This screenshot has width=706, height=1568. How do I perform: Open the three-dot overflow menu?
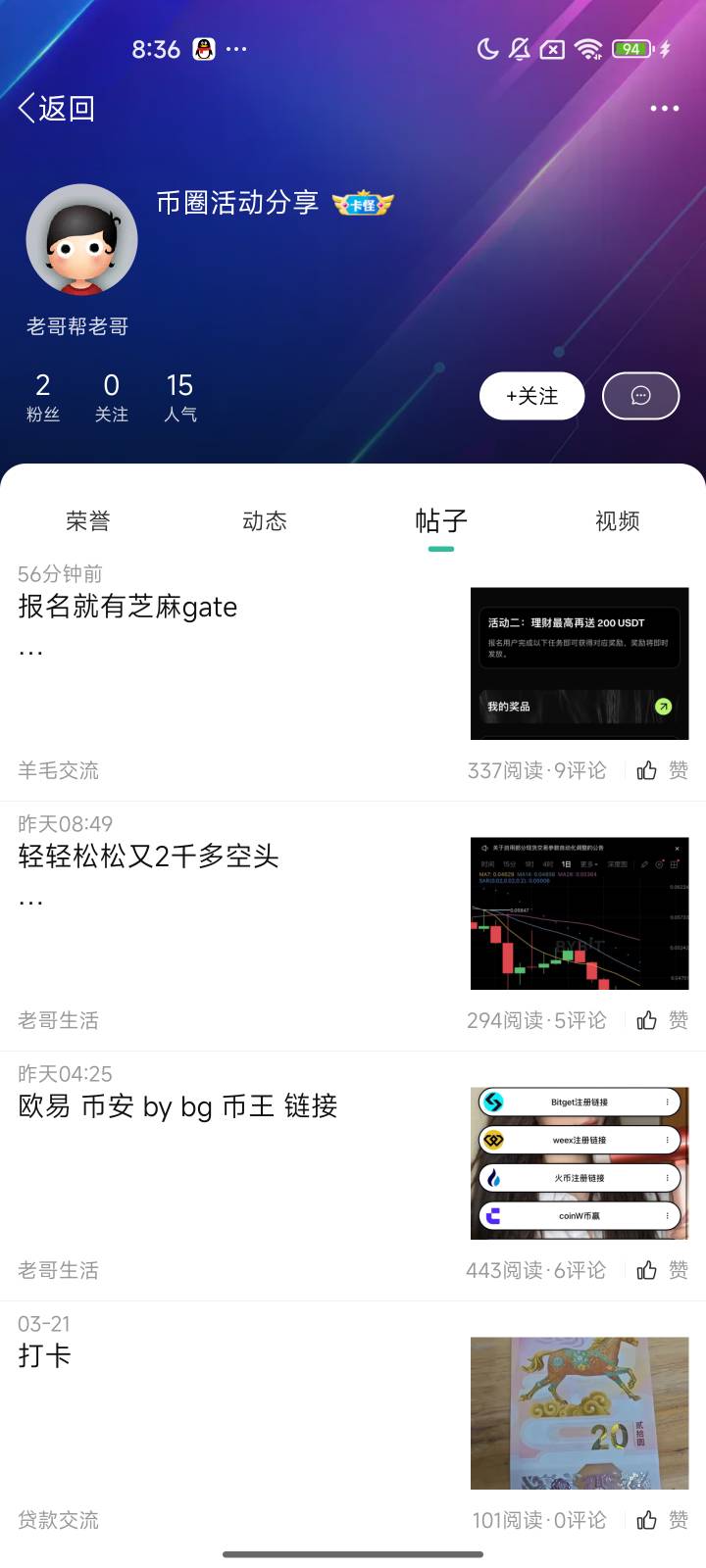pyautogui.click(x=664, y=108)
